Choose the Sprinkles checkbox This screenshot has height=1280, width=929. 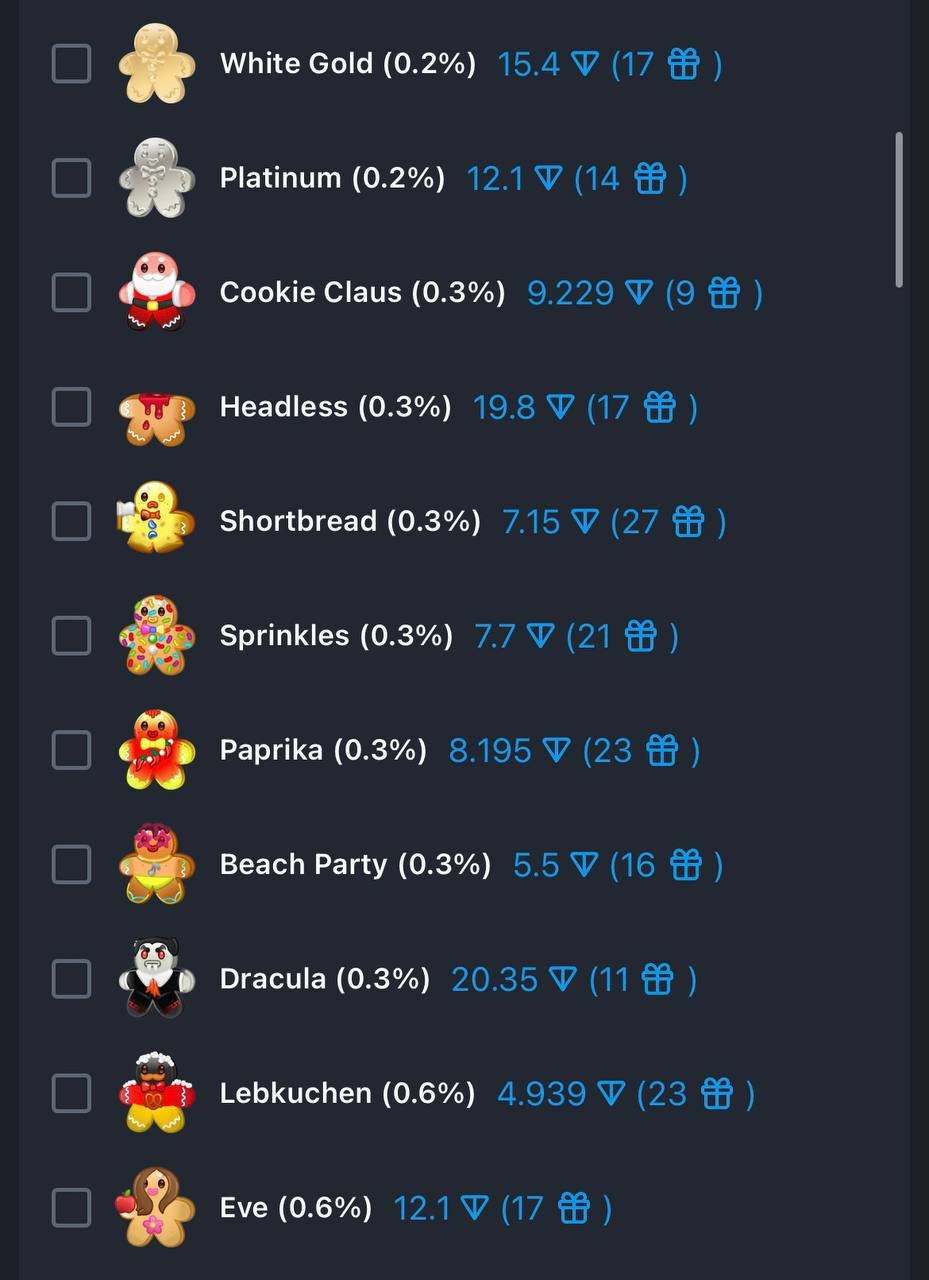pos(71,636)
